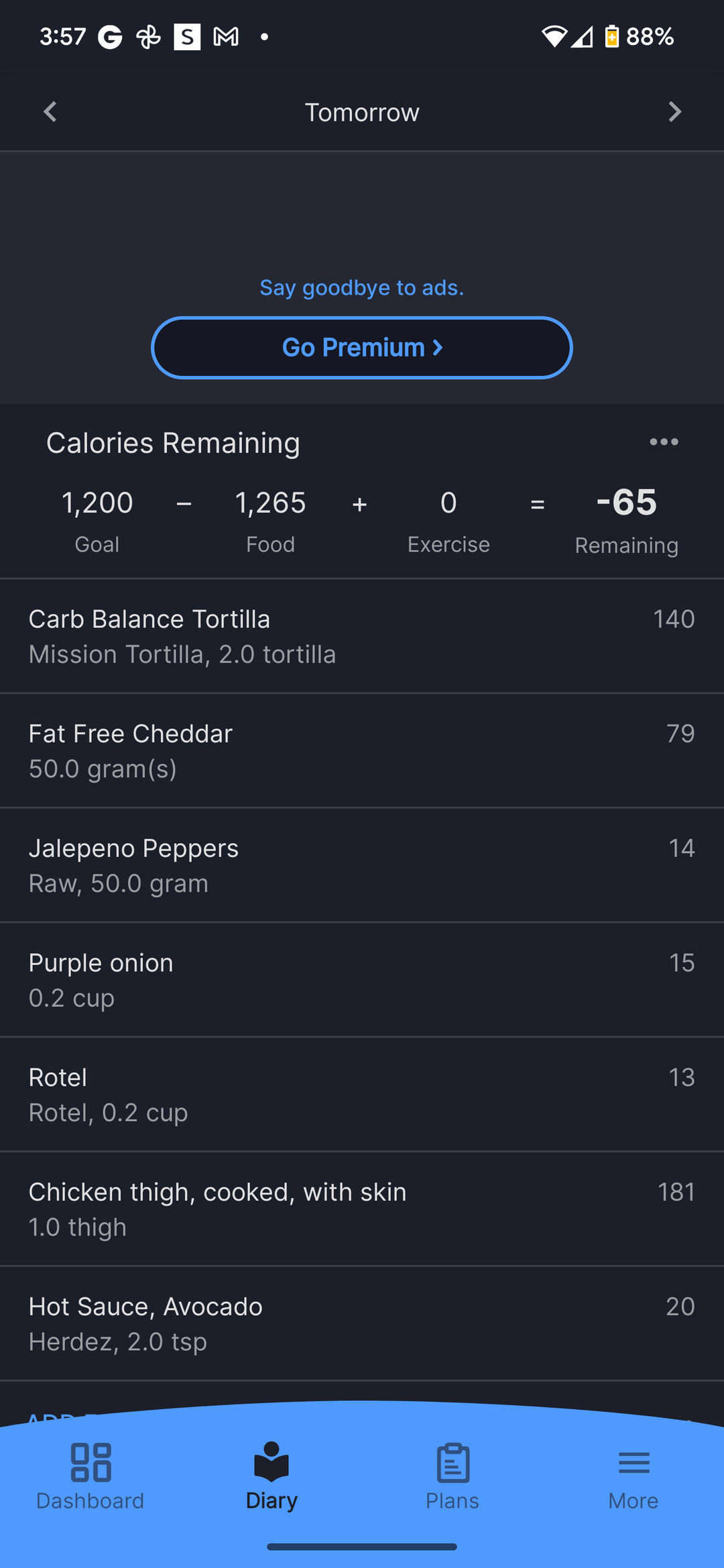Open the Calories Remaining overflow menu
The width and height of the screenshot is (724, 1568).
pos(664,442)
